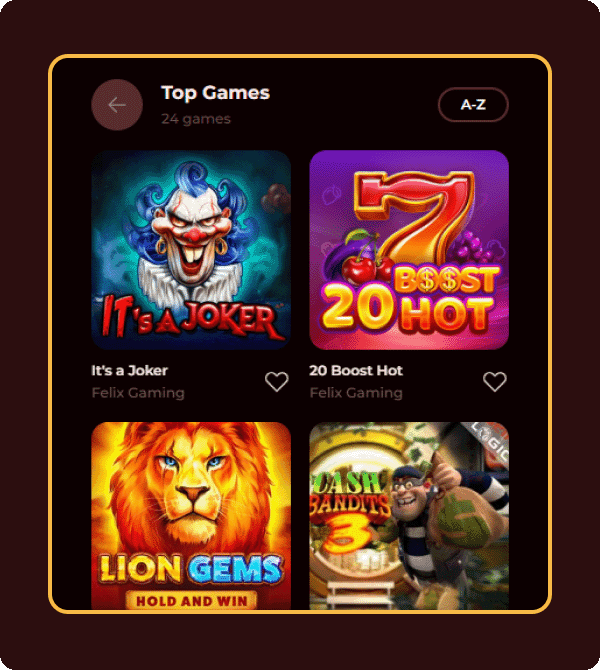Launch the Lion Gems Hold and Win game
This screenshot has height=670, width=600.
(191, 515)
